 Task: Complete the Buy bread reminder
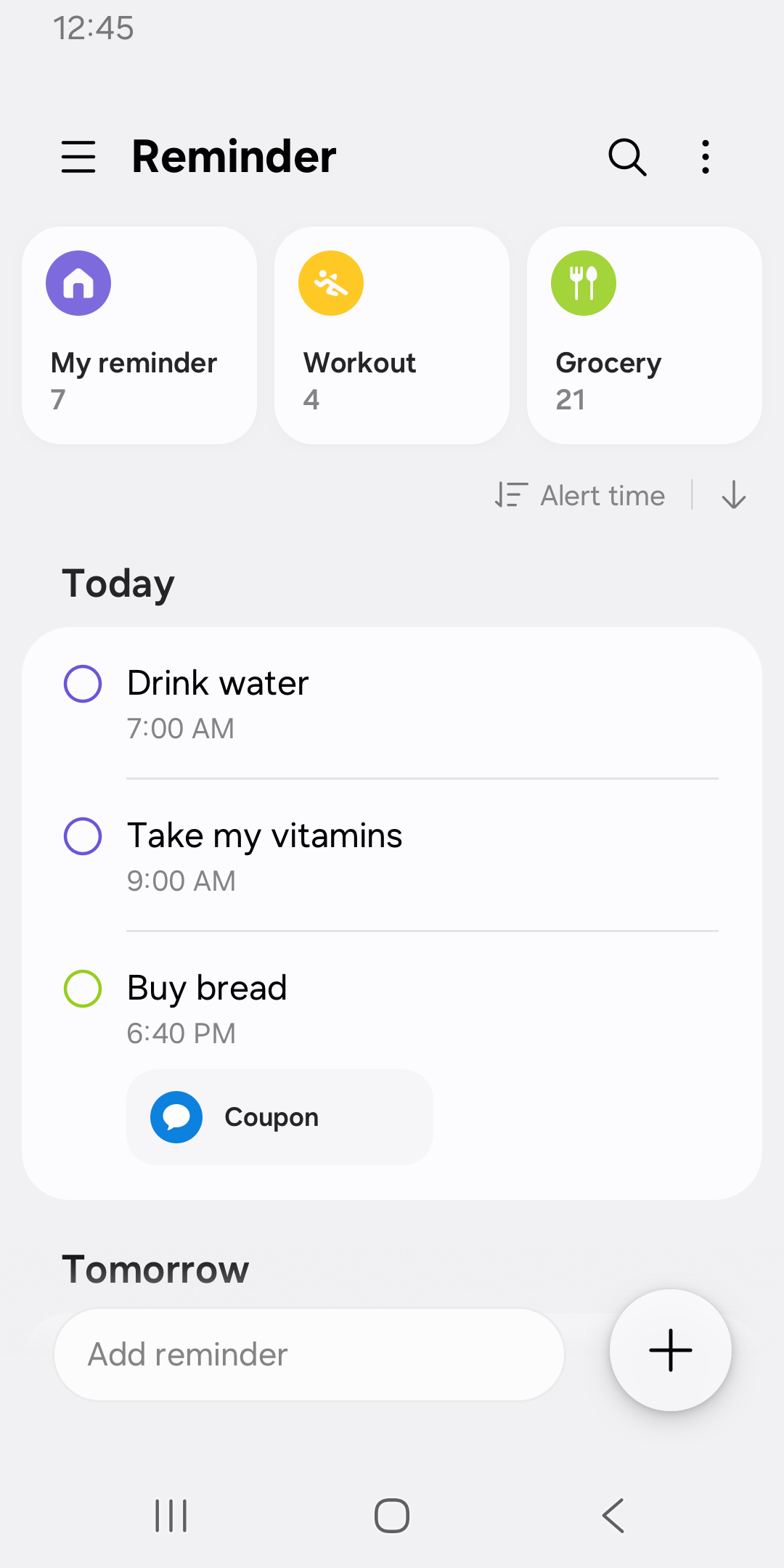tap(82, 989)
